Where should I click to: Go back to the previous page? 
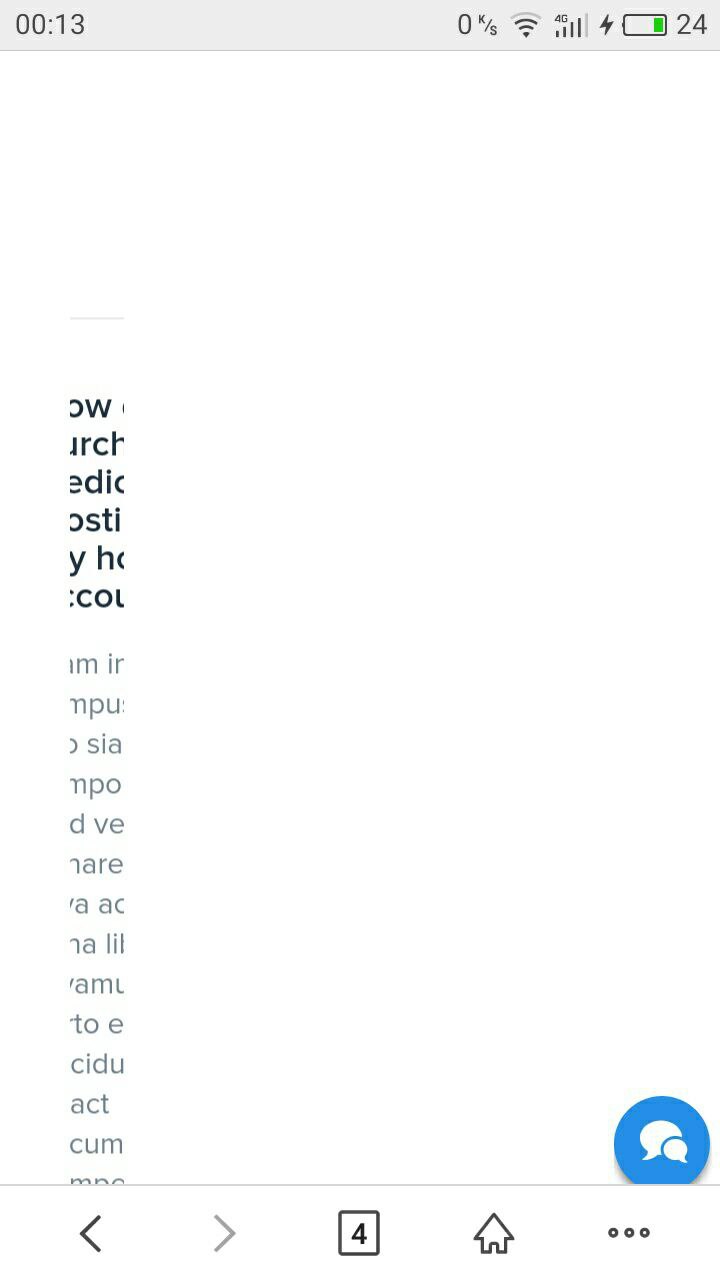[x=90, y=1233]
